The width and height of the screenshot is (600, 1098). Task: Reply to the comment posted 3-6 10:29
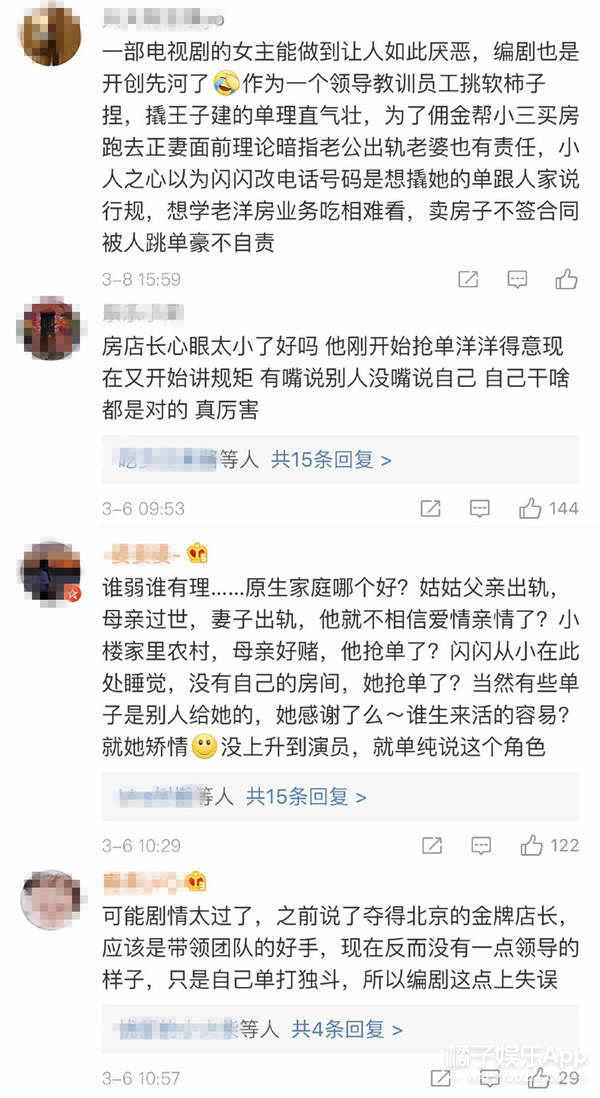point(481,845)
